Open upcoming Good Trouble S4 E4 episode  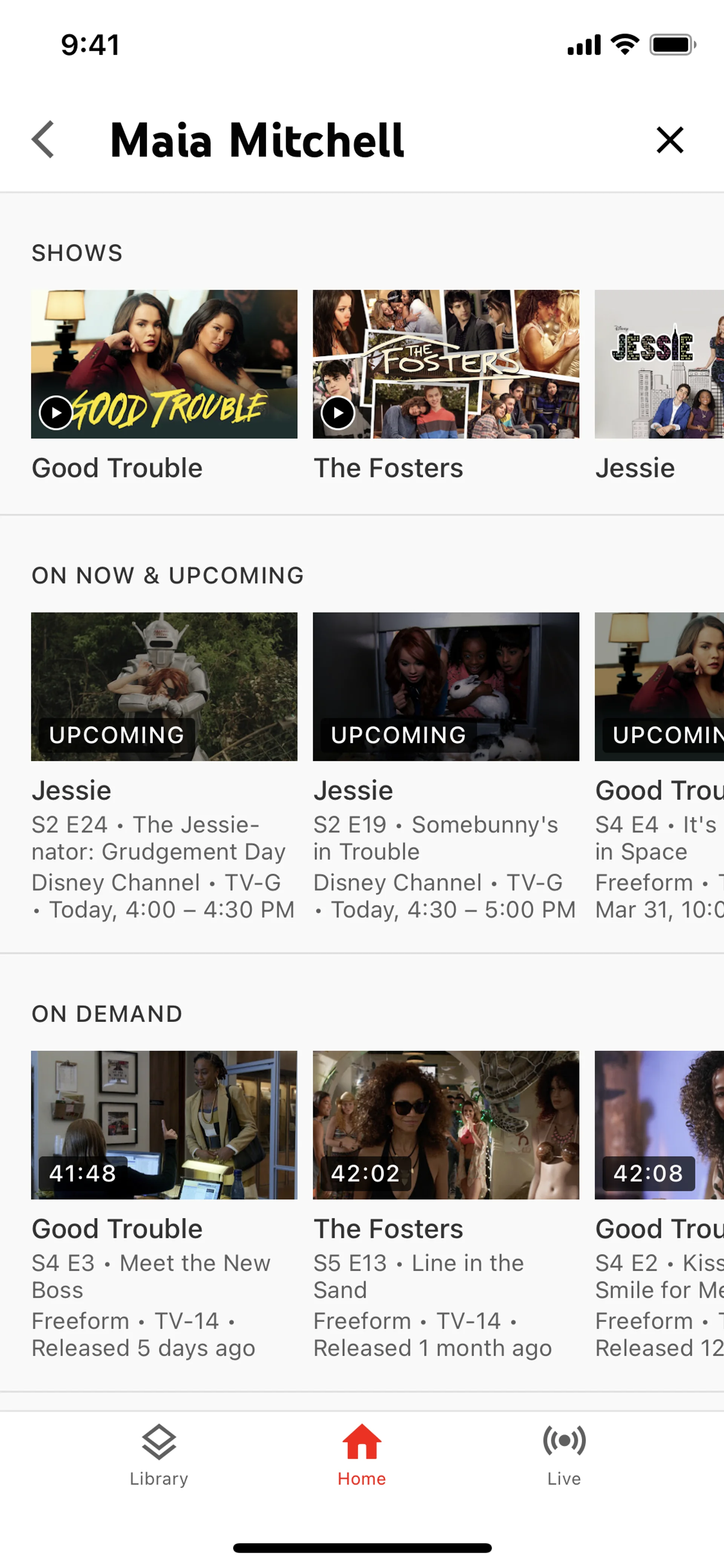[x=659, y=686]
